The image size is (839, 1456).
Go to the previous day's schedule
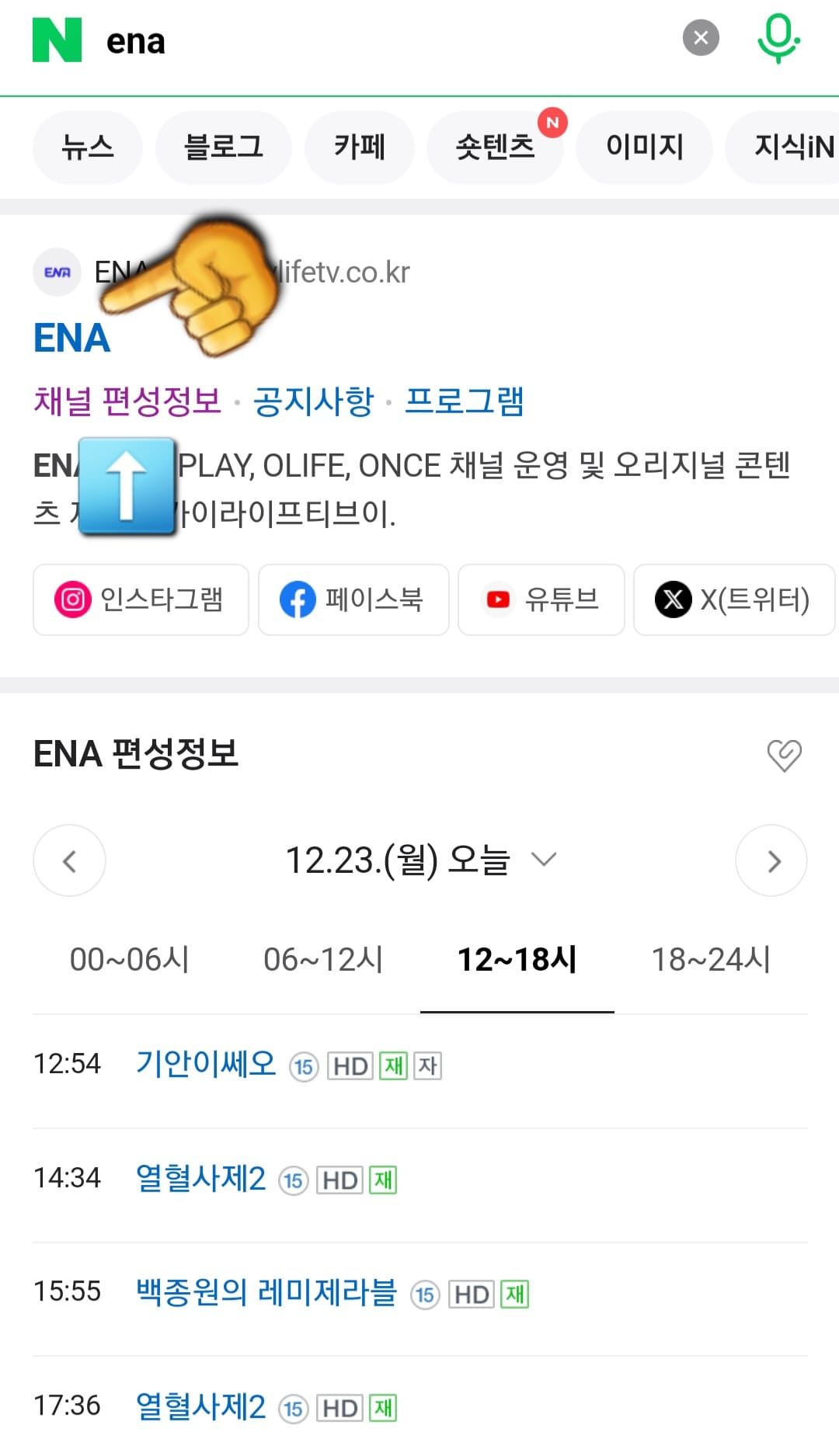click(69, 860)
